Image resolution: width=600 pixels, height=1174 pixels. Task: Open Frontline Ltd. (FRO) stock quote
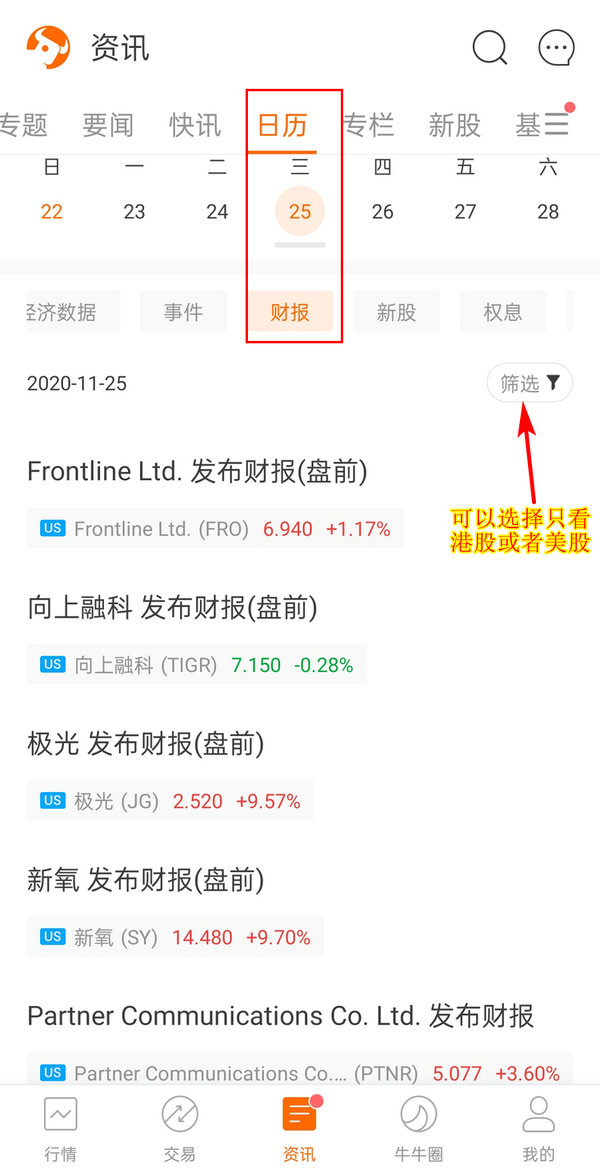(215, 529)
